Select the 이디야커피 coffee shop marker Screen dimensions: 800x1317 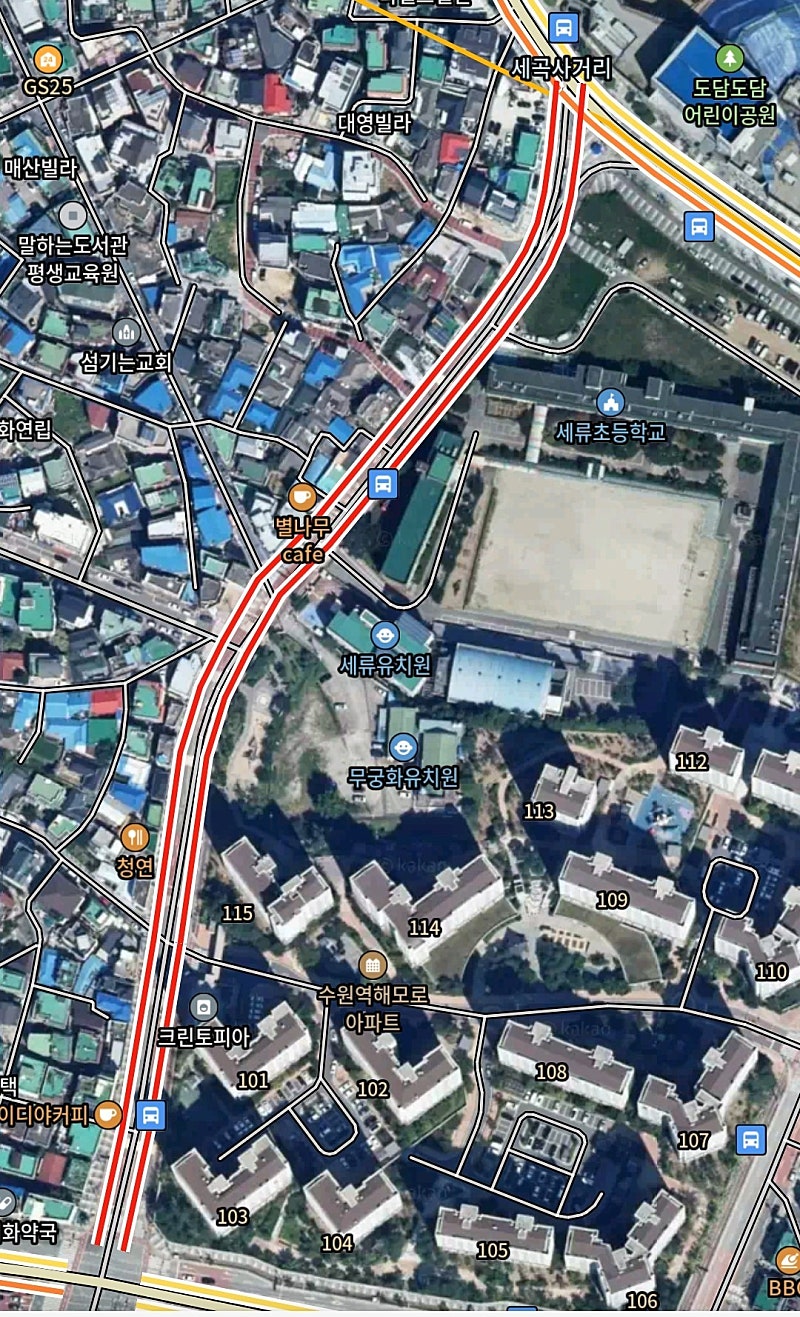[108, 1113]
